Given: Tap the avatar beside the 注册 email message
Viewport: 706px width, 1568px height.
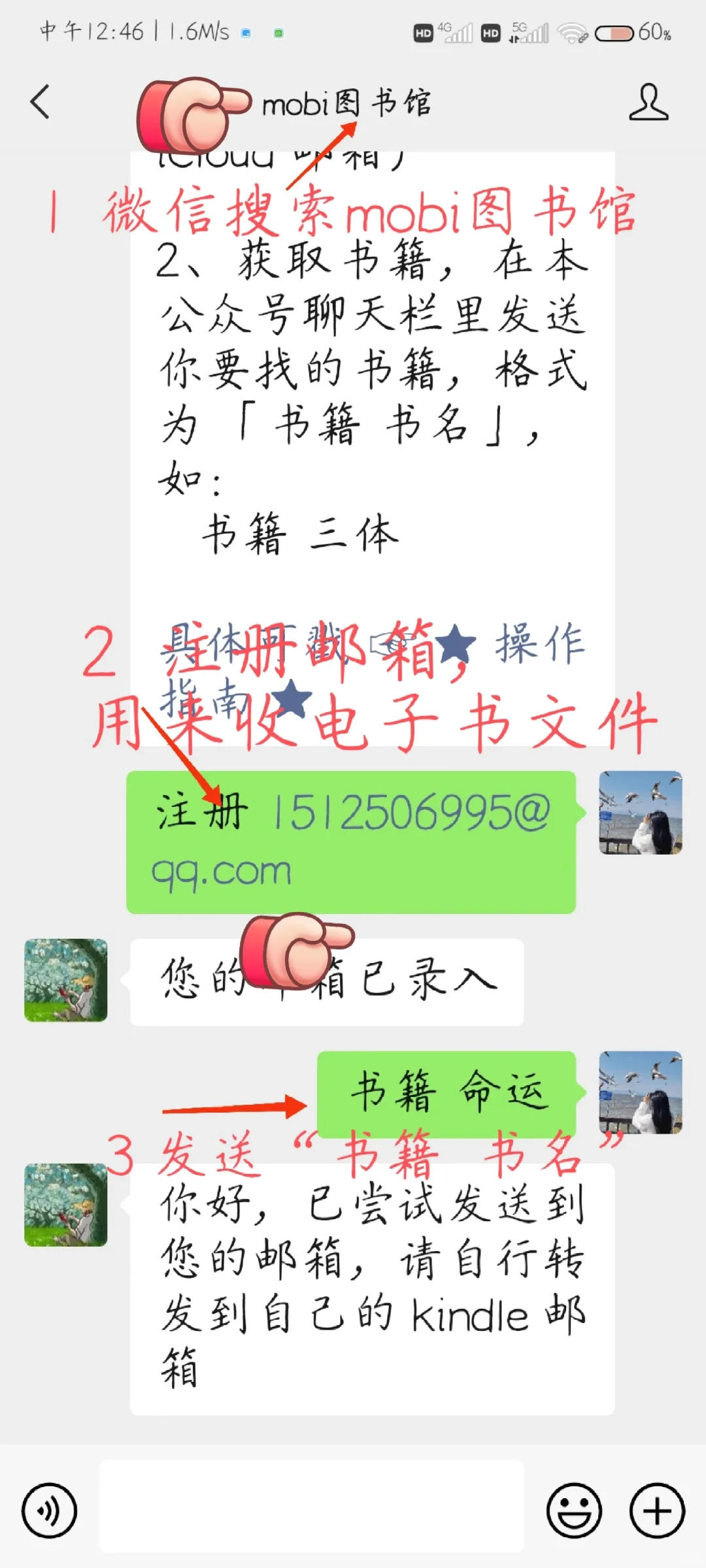Looking at the screenshot, I should pyautogui.click(x=641, y=813).
